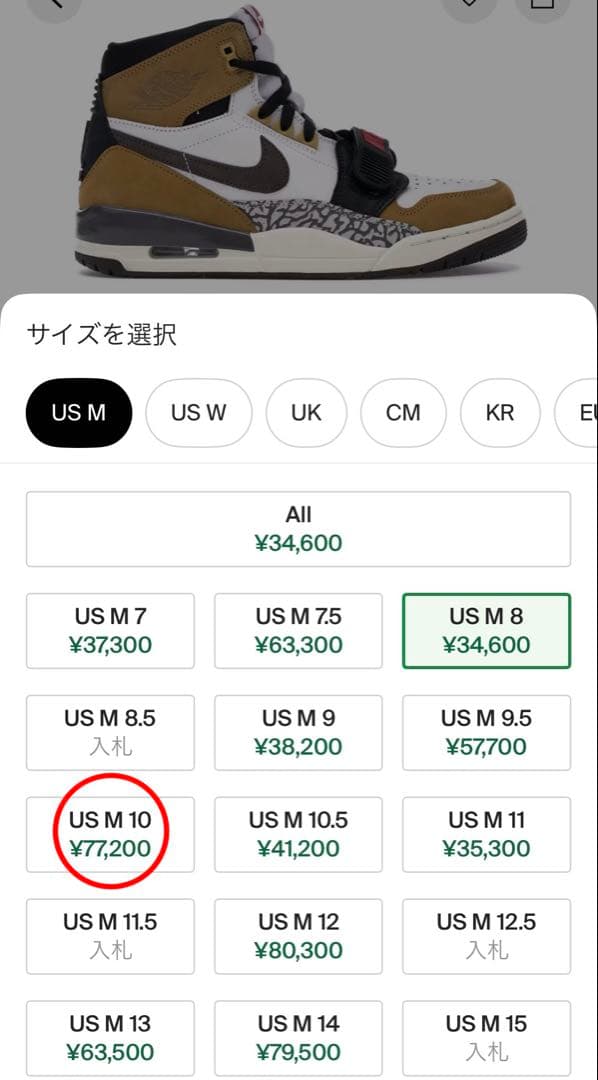Switch to the US W size system
This screenshot has height=1080, width=598.
click(198, 413)
